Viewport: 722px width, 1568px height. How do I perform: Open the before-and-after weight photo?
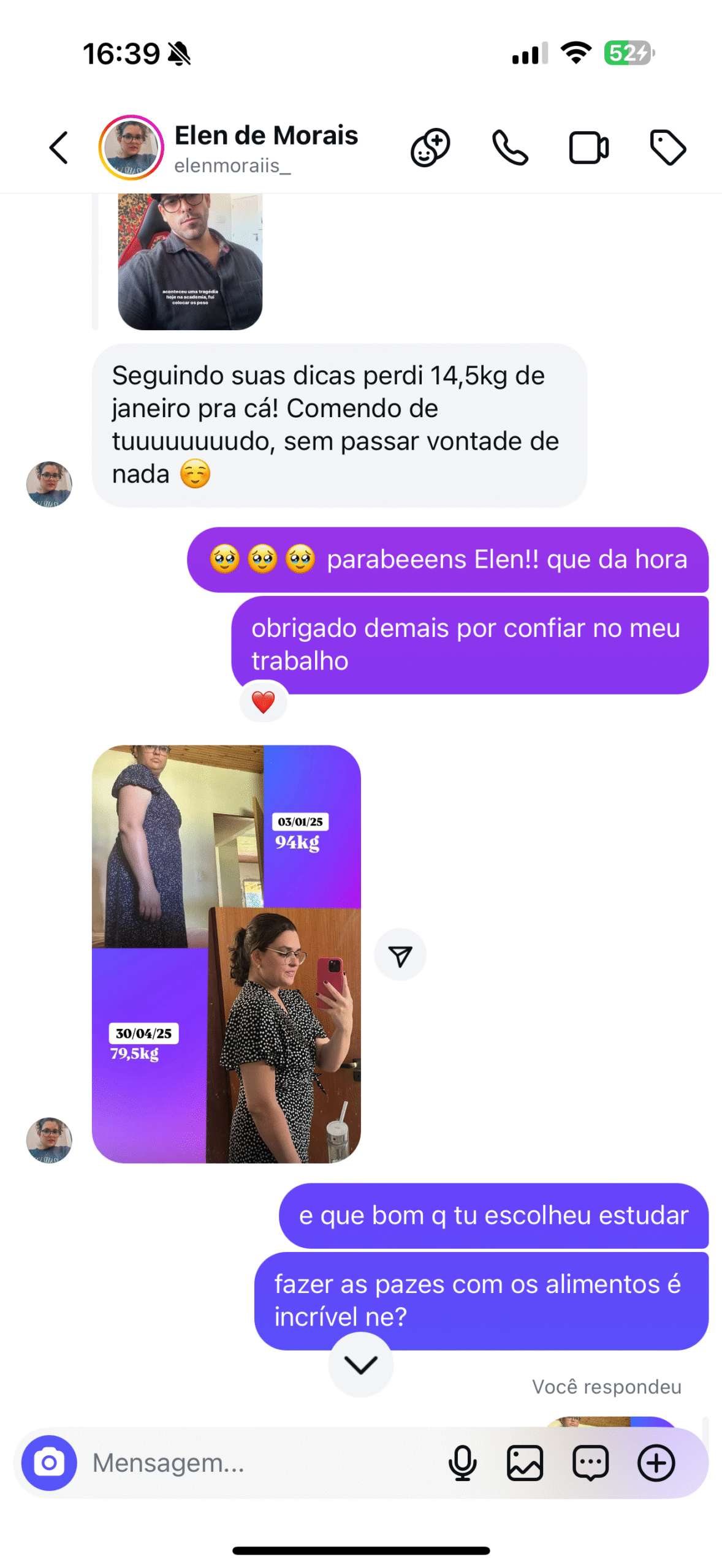(226, 953)
